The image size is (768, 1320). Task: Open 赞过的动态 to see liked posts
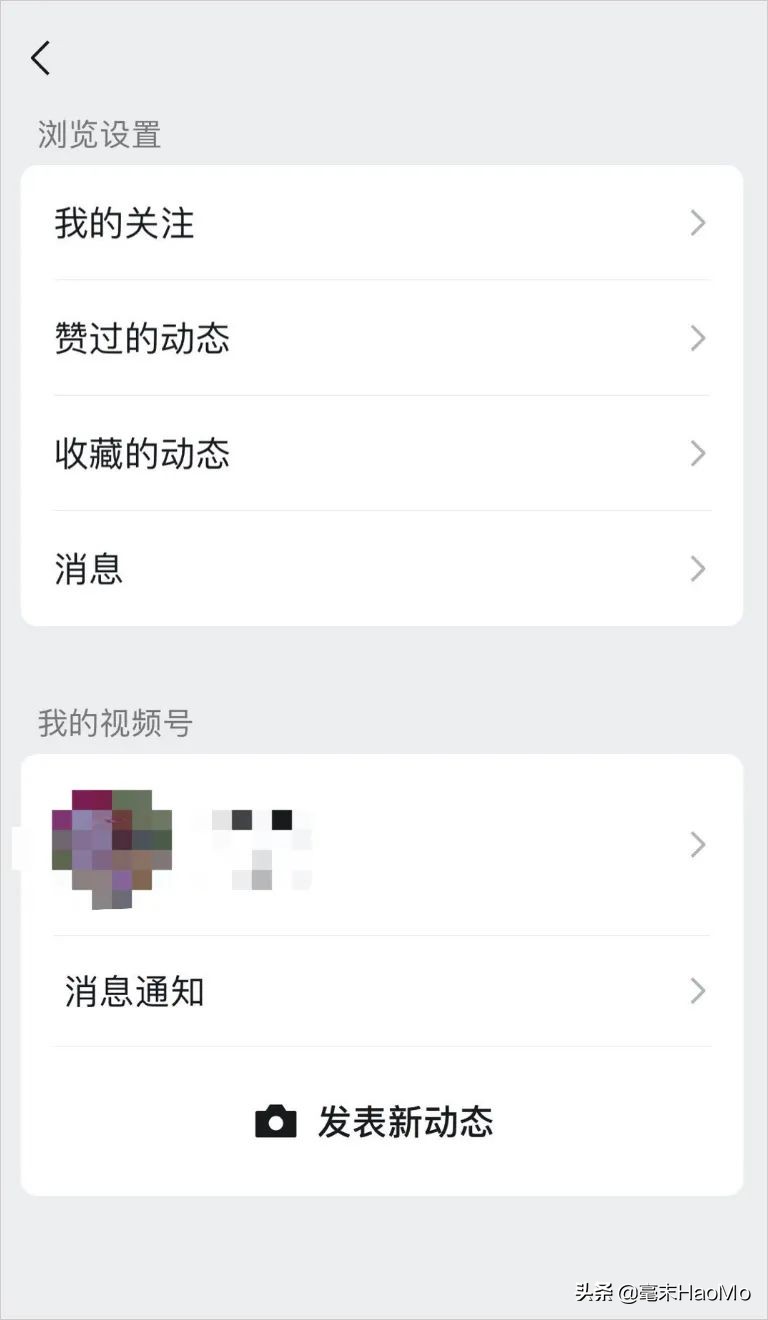(142, 338)
